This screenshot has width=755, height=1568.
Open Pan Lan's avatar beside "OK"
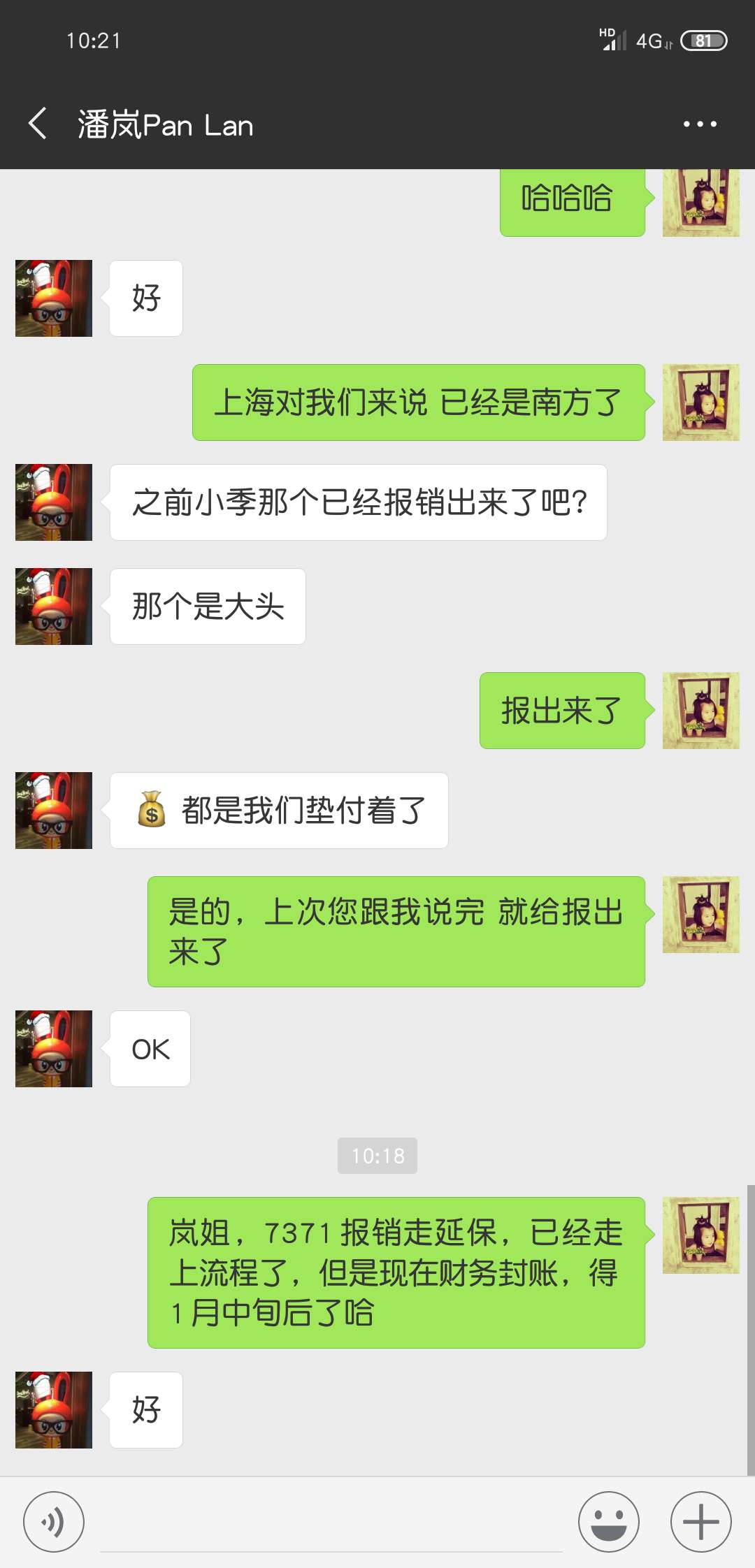tap(54, 1049)
